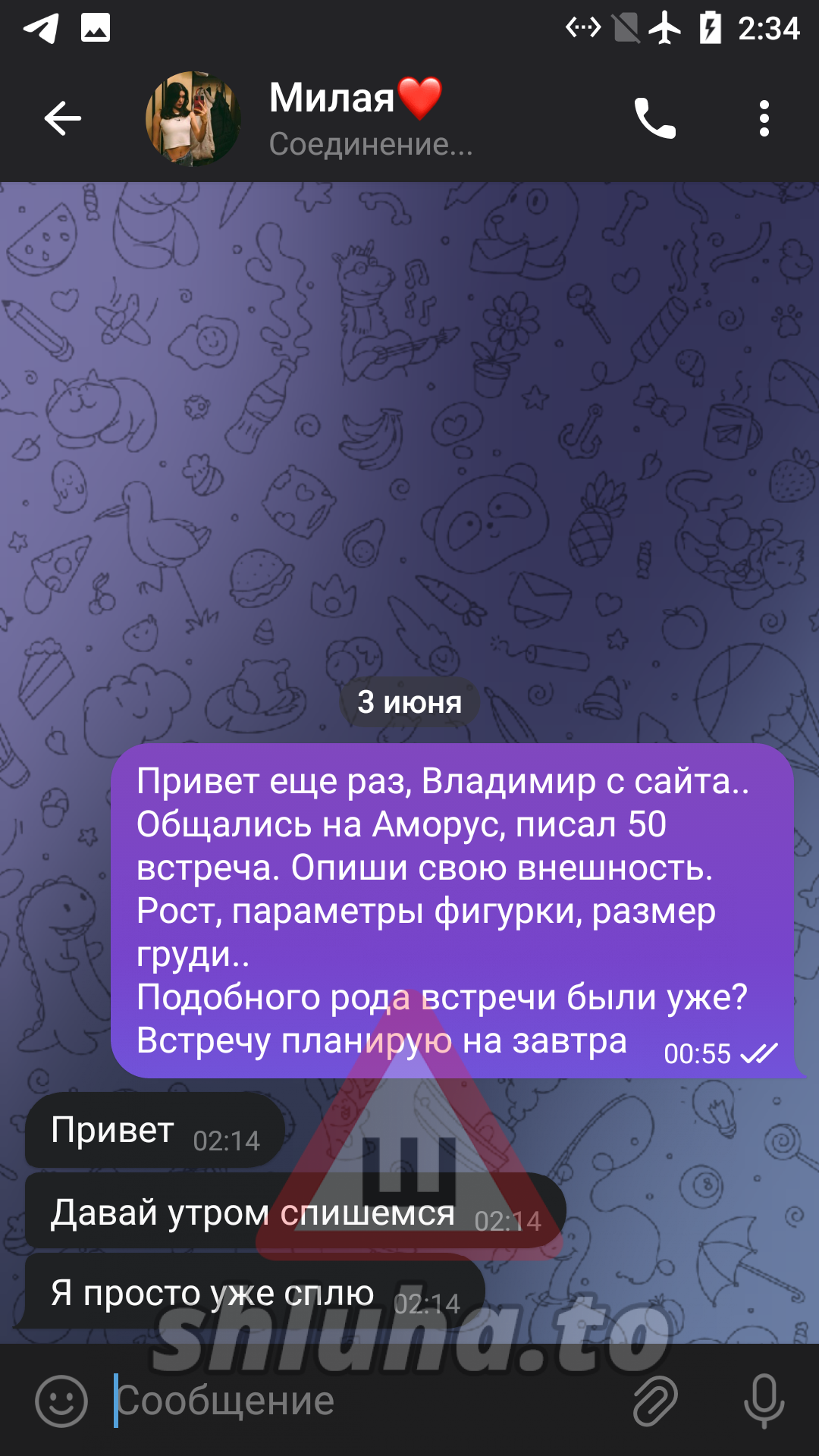This screenshot has width=819, height=1456.
Task: Open the three-dot overflow menu
Action: coord(764,118)
